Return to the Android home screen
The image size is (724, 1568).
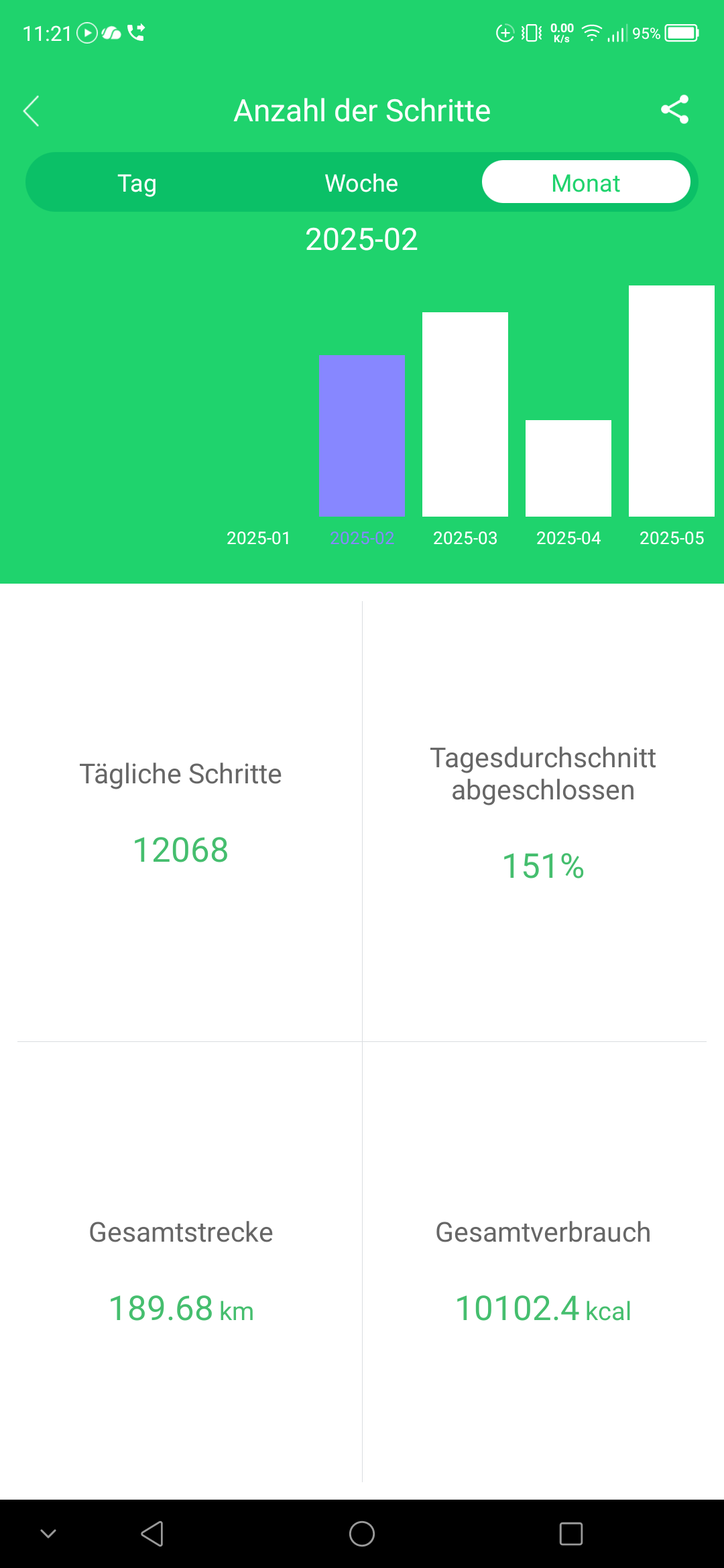pyautogui.click(x=362, y=1533)
